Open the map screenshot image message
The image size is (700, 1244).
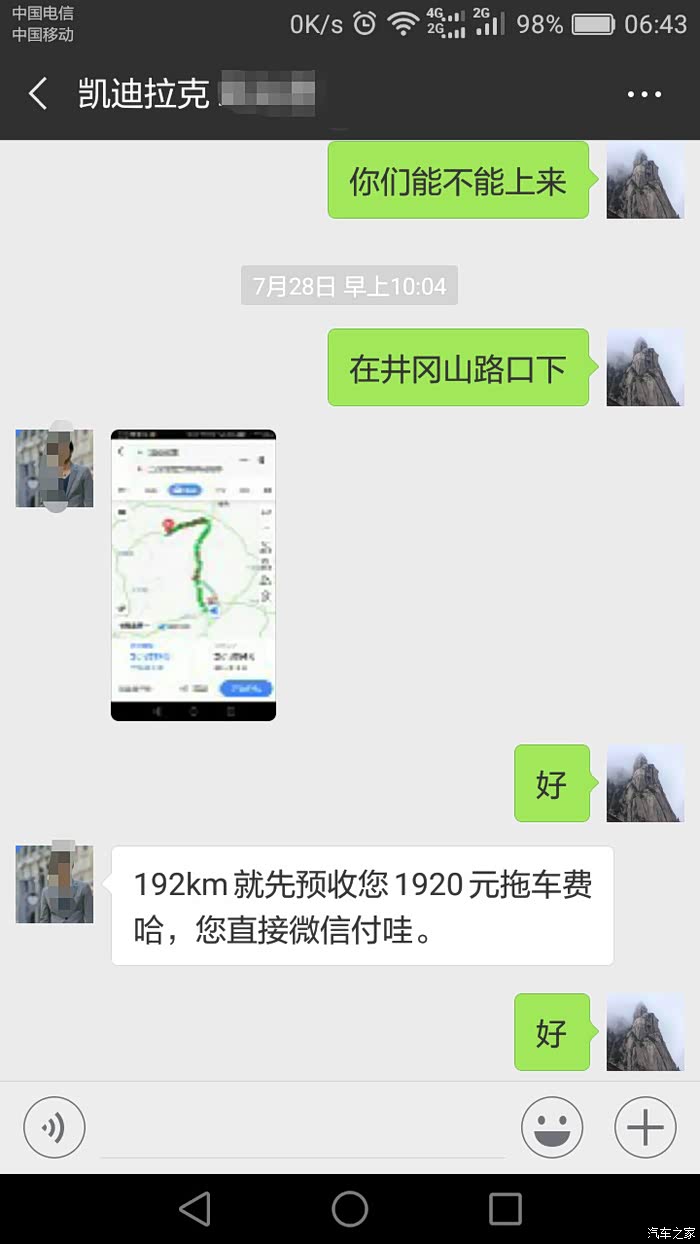tap(193, 575)
